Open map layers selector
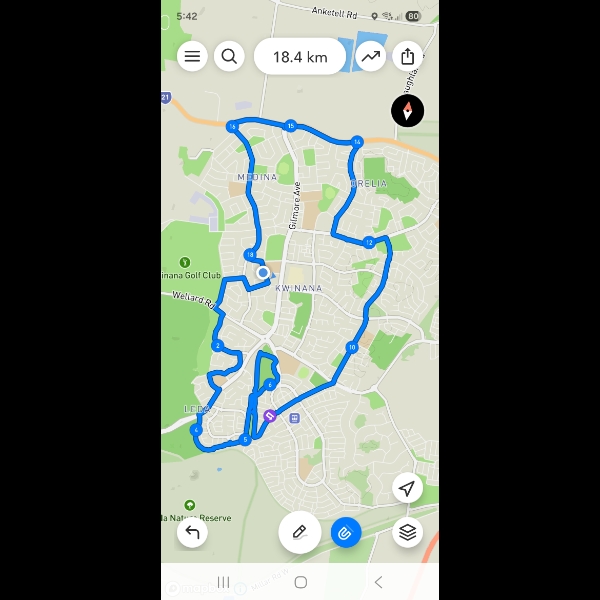The image size is (600, 600). click(x=407, y=532)
